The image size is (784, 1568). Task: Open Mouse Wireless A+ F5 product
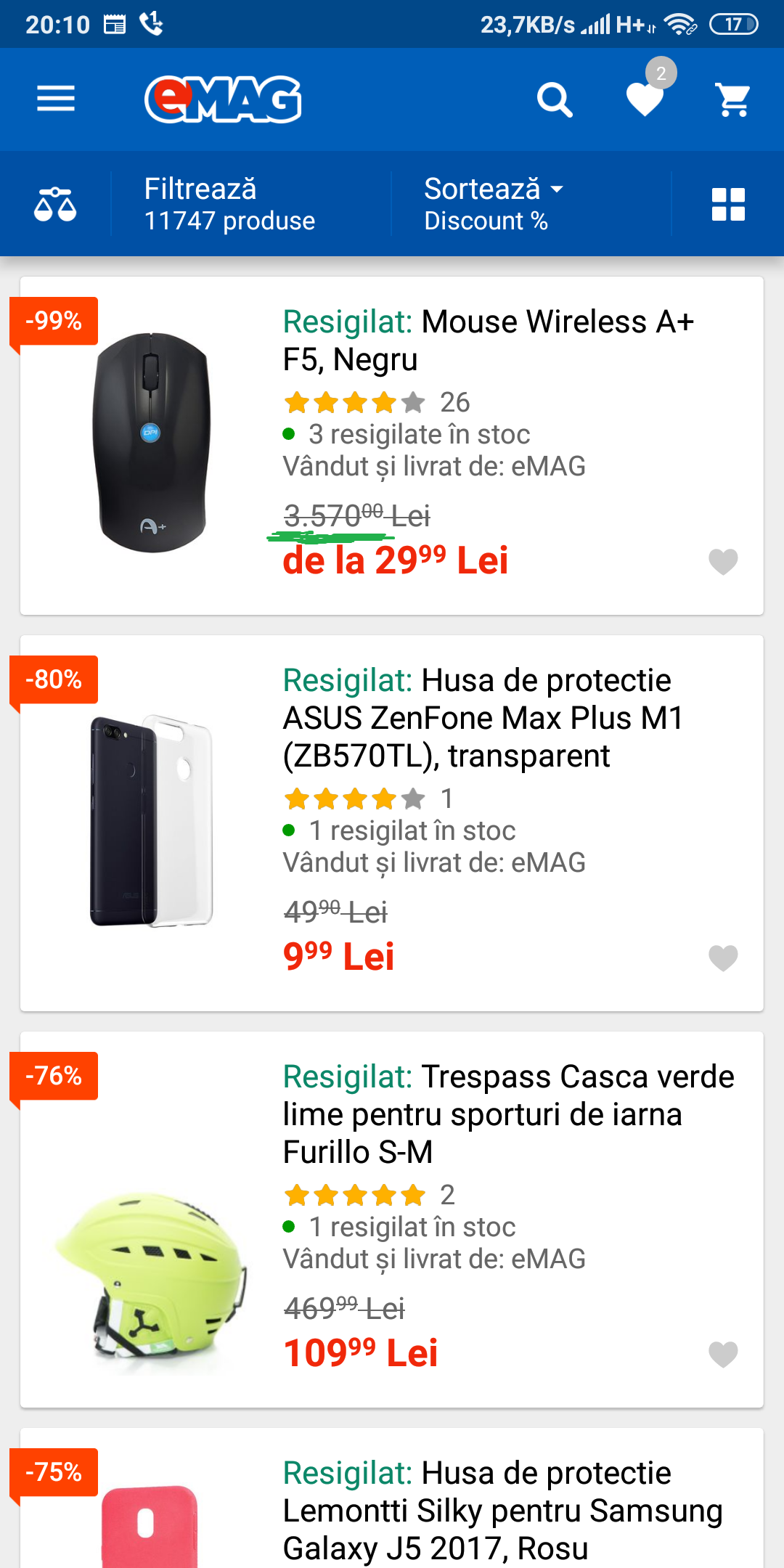(x=488, y=340)
